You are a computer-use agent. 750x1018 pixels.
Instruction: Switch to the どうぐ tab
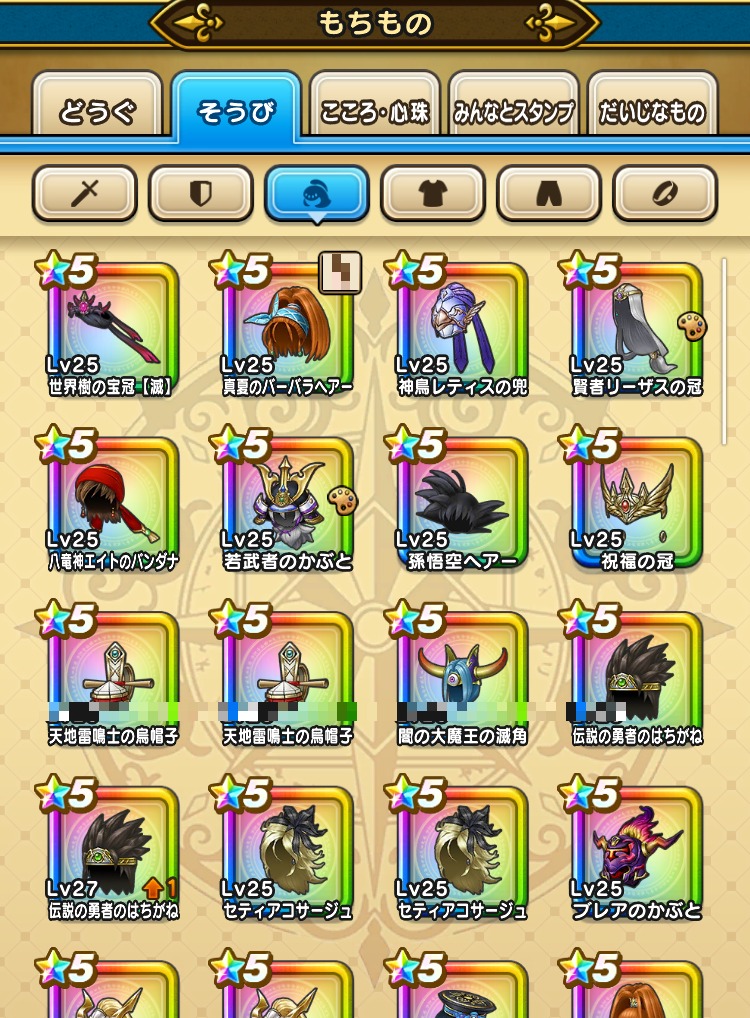coord(97,111)
